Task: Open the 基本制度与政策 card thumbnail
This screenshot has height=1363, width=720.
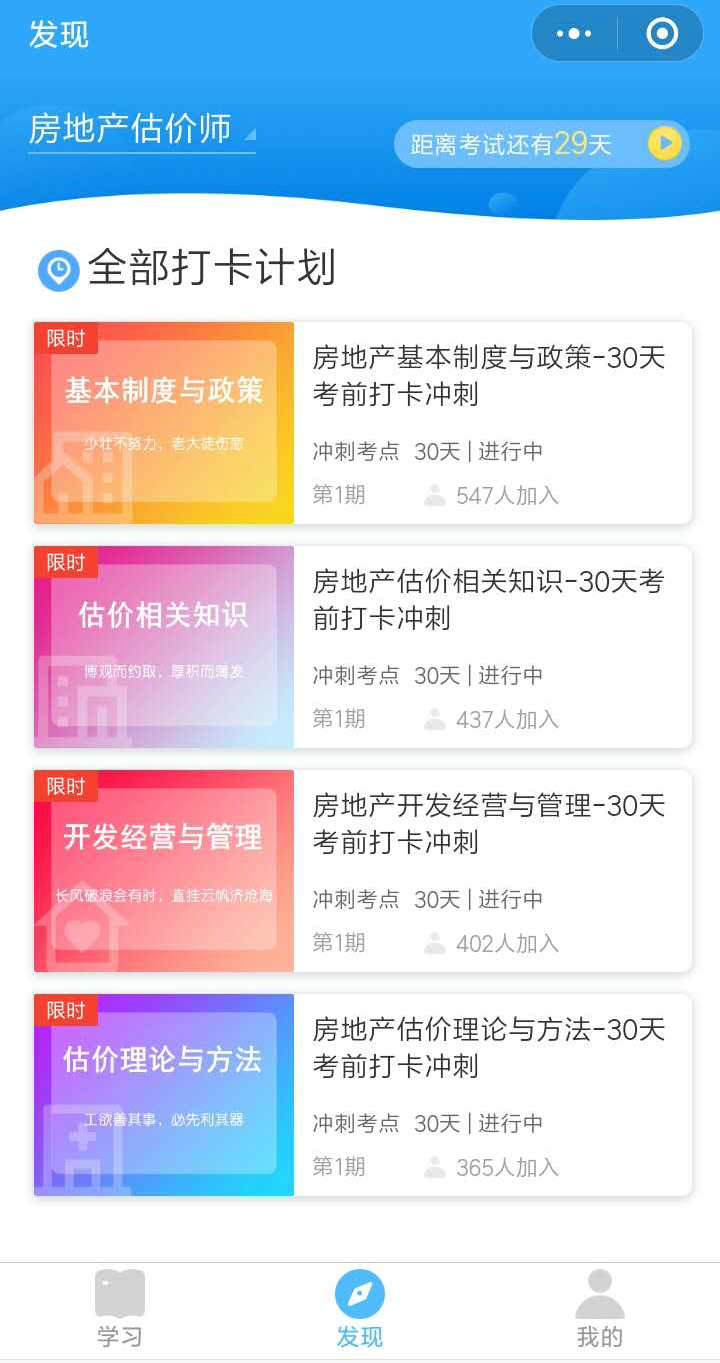Action: click(163, 422)
